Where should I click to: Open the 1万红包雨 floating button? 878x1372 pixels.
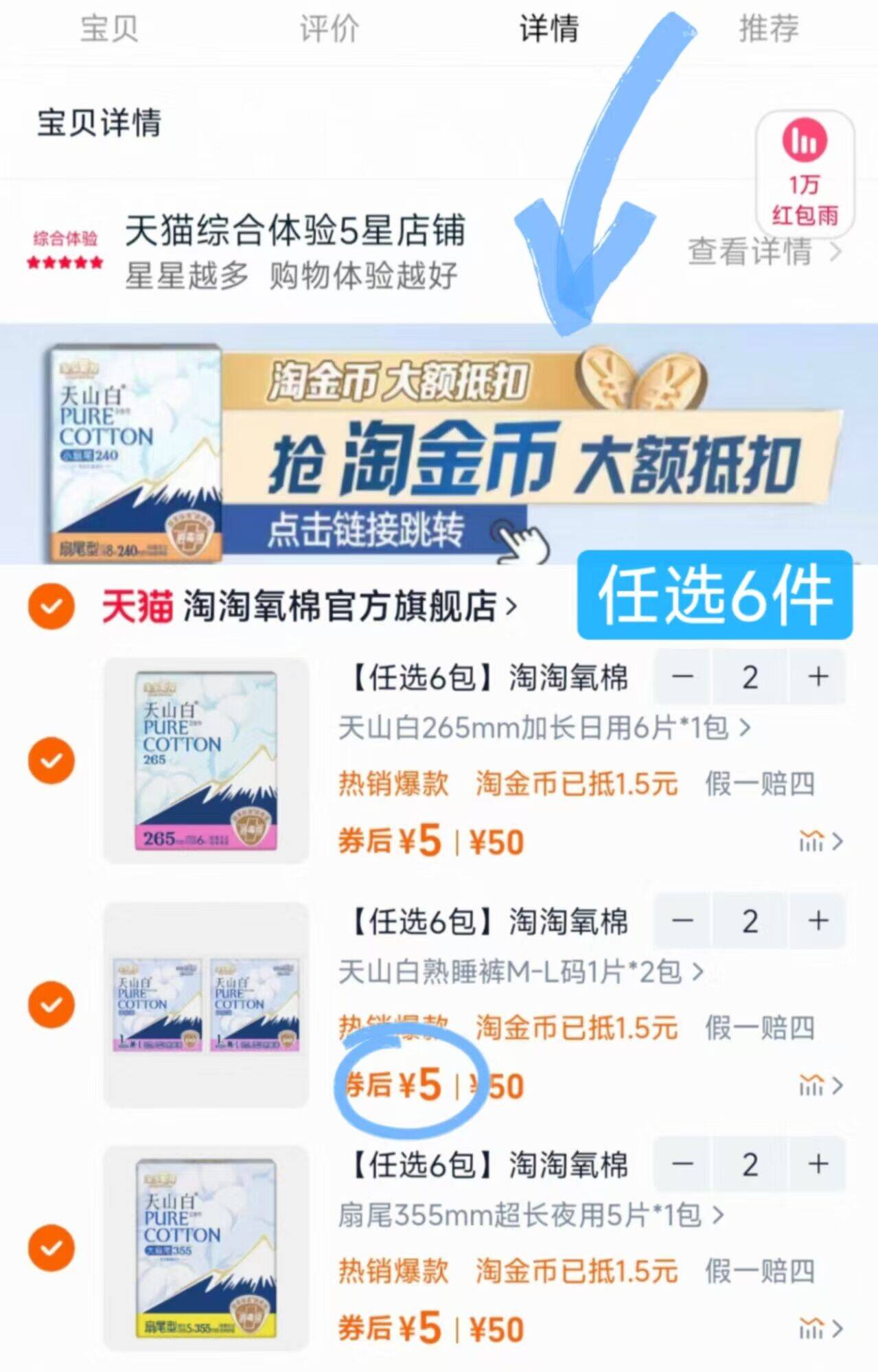tap(805, 173)
